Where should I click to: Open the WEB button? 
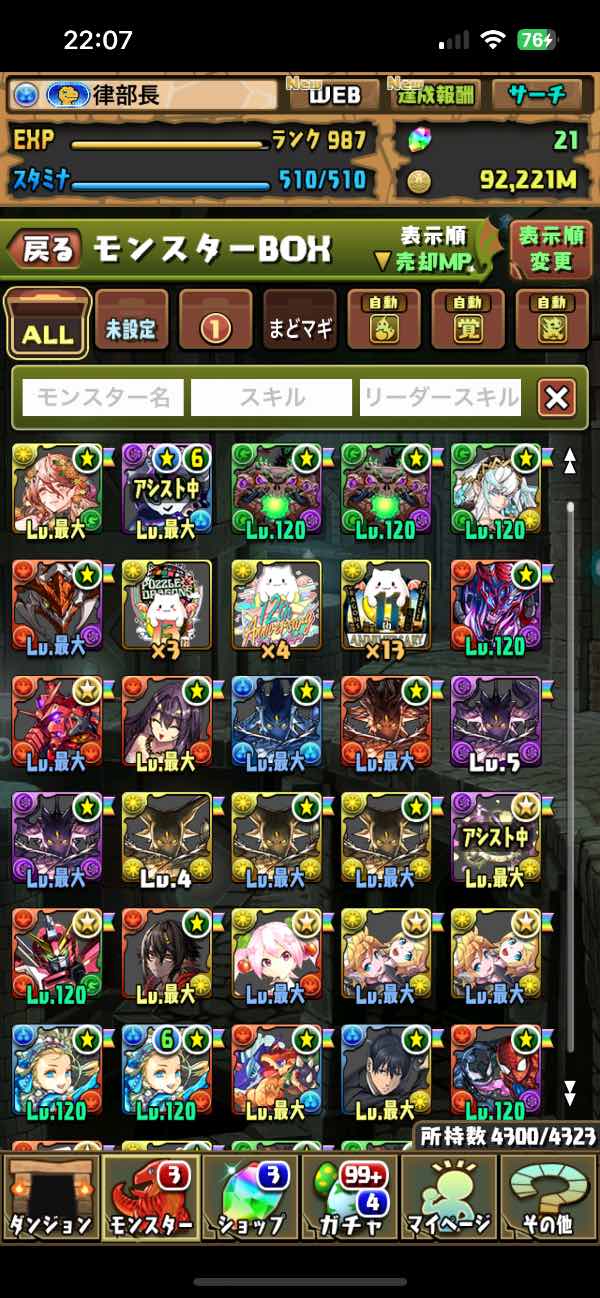pos(333,95)
